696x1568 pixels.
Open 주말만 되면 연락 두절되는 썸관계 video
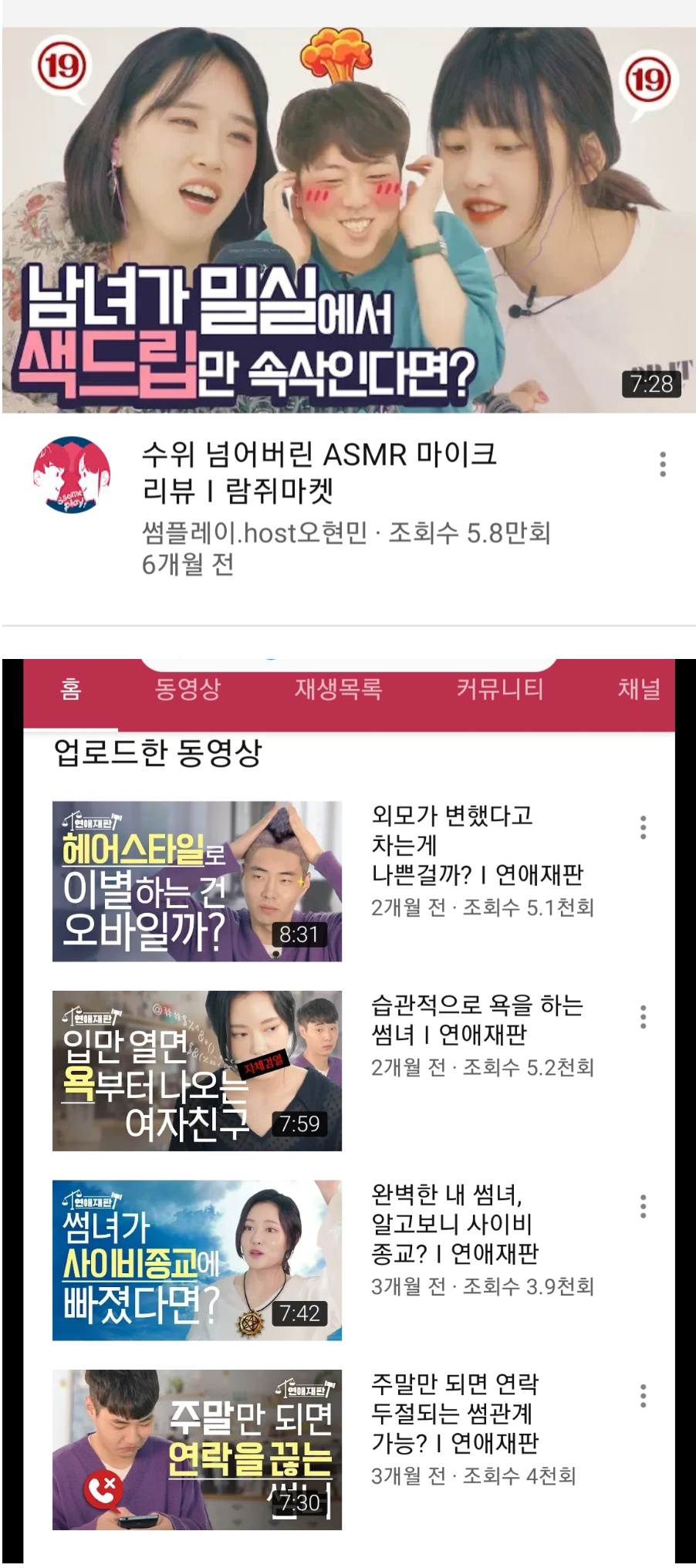pyautogui.click(x=197, y=1450)
